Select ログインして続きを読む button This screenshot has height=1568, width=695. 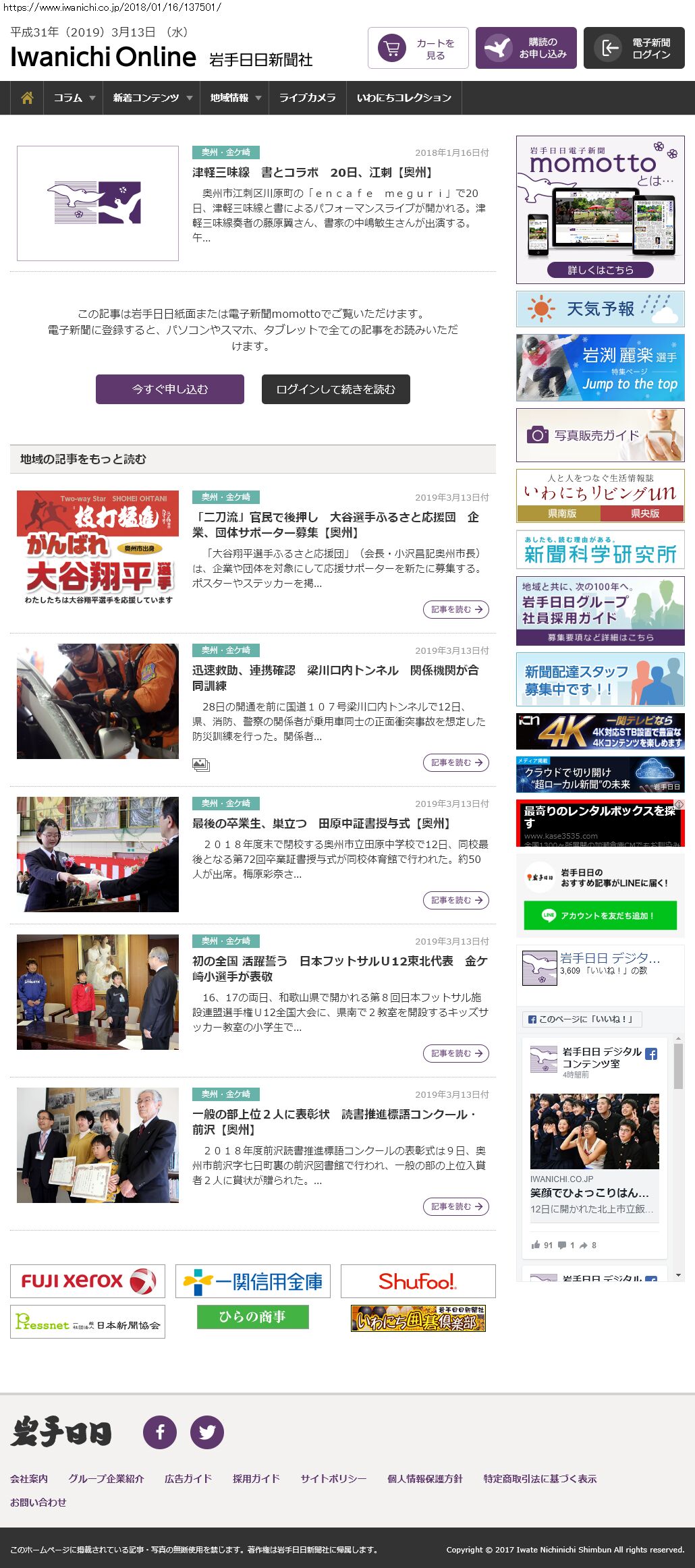pos(335,389)
